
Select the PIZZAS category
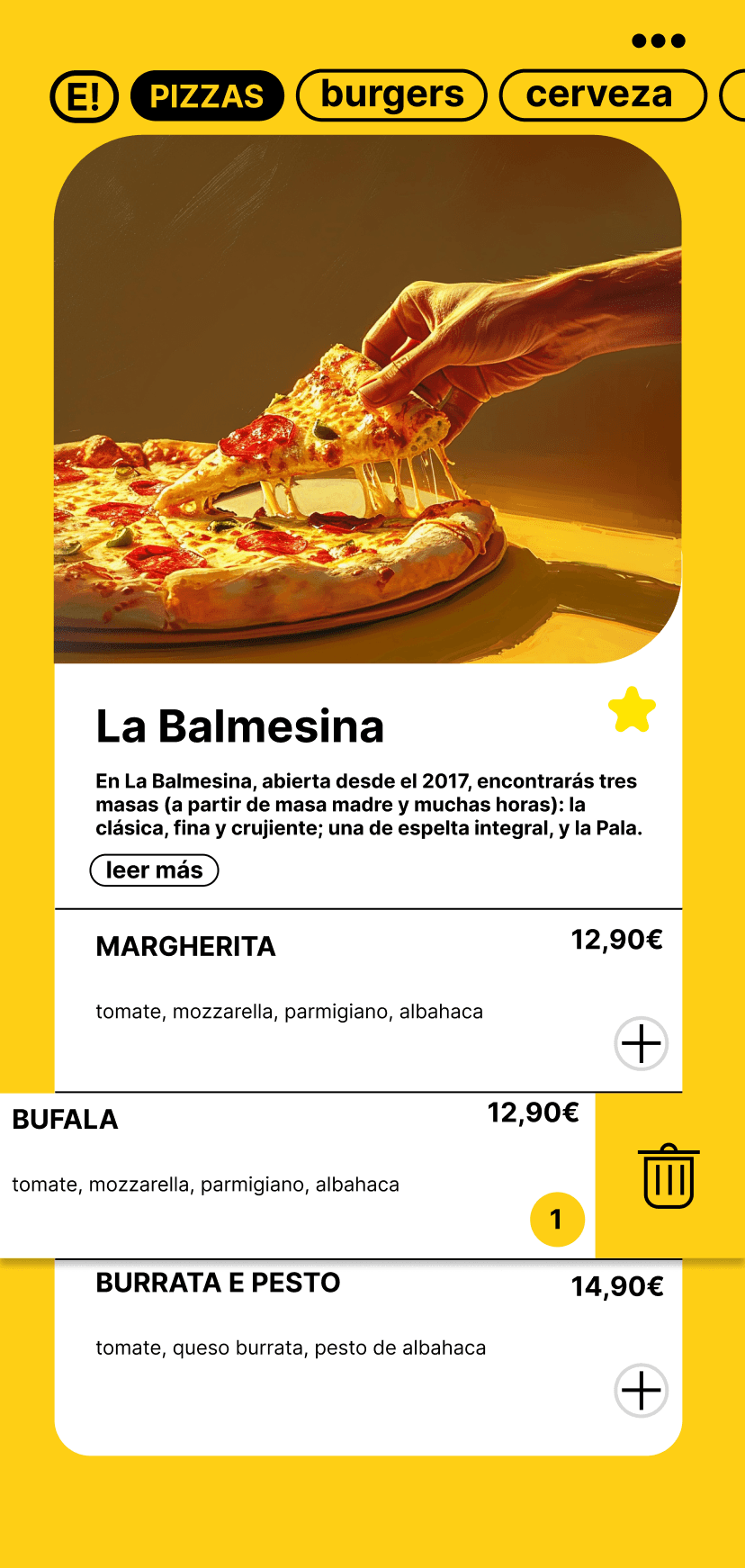point(207,96)
